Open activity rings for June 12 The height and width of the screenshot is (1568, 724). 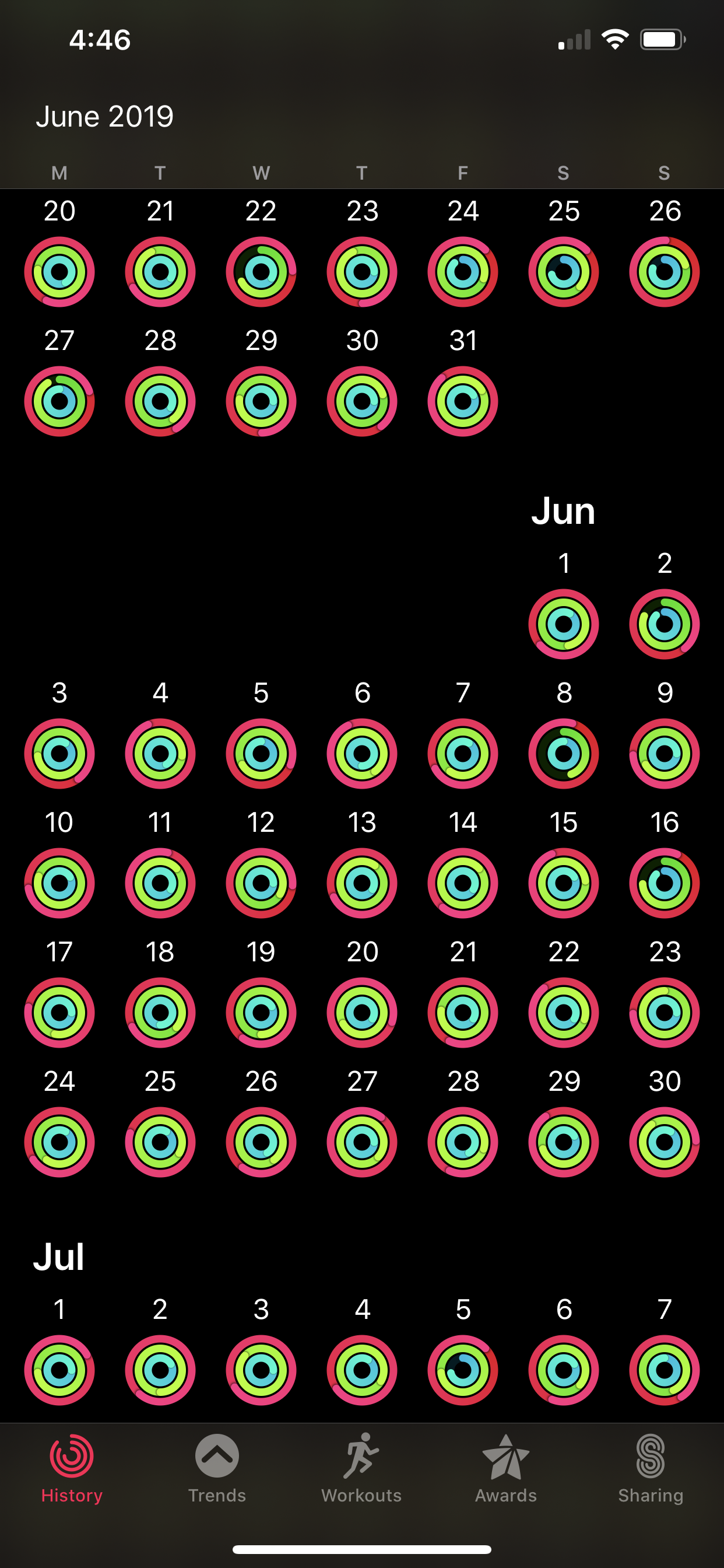coord(261,883)
